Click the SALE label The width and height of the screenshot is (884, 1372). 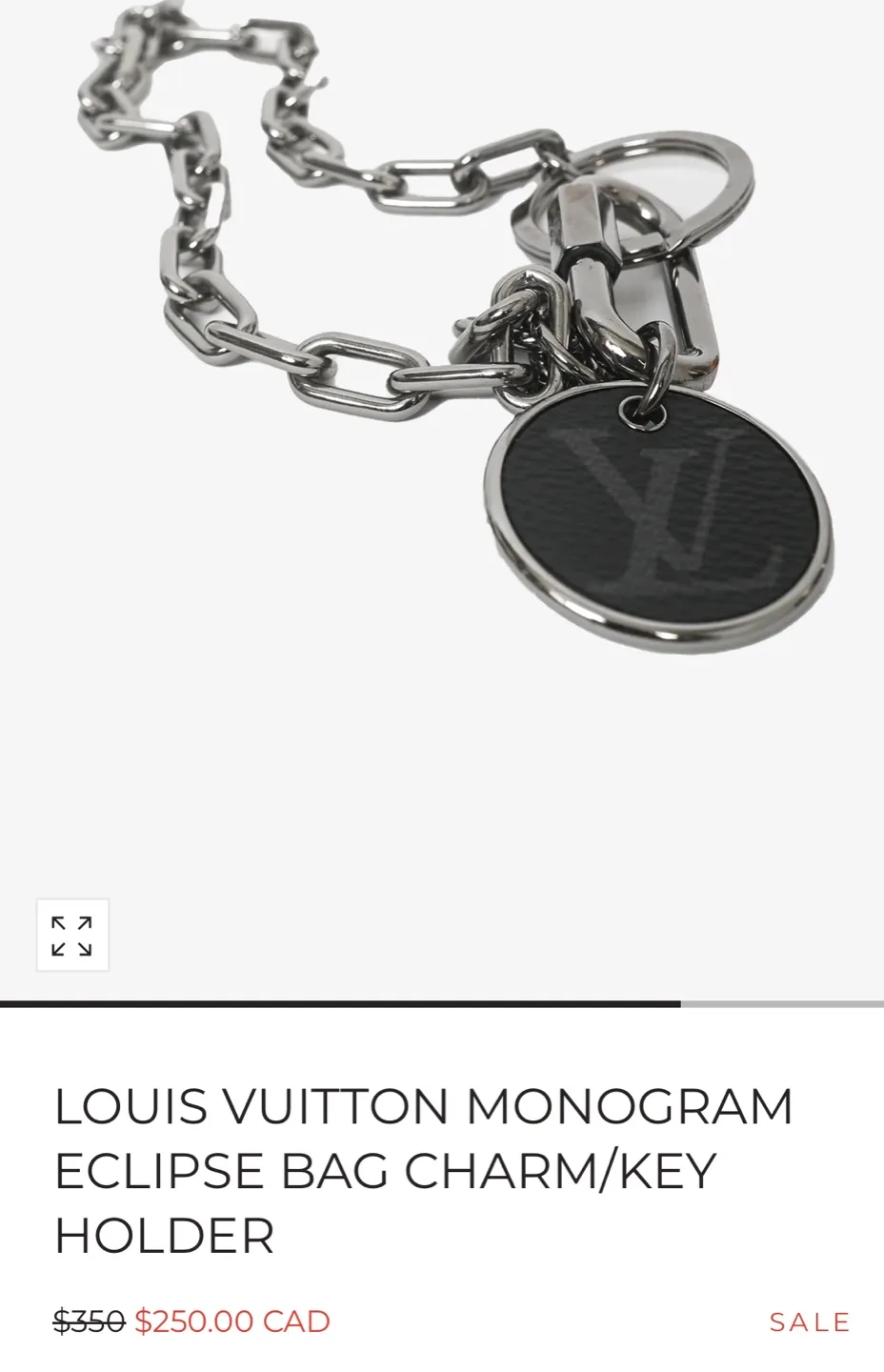(x=808, y=1322)
